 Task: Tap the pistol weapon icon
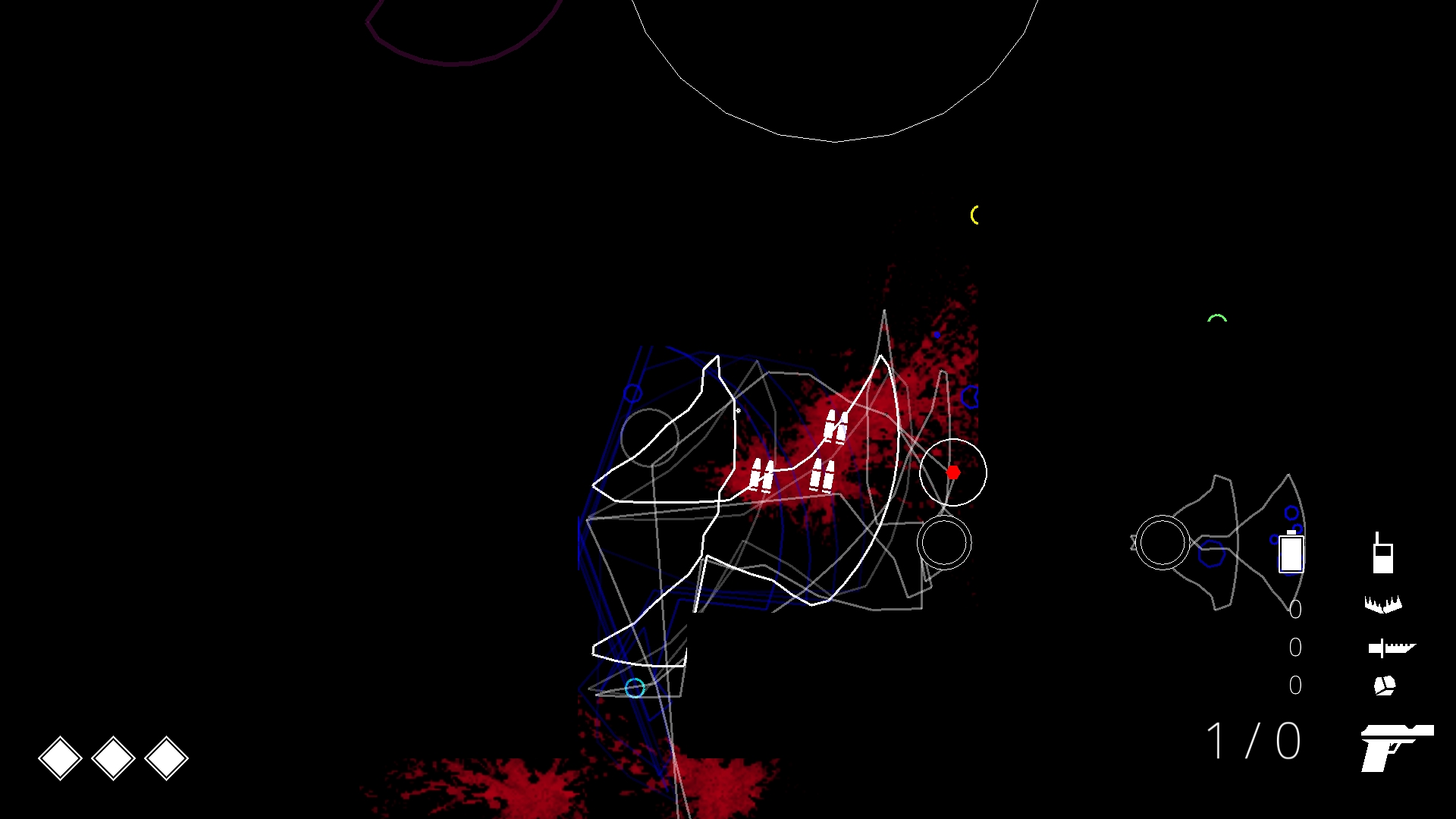(x=1395, y=747)
